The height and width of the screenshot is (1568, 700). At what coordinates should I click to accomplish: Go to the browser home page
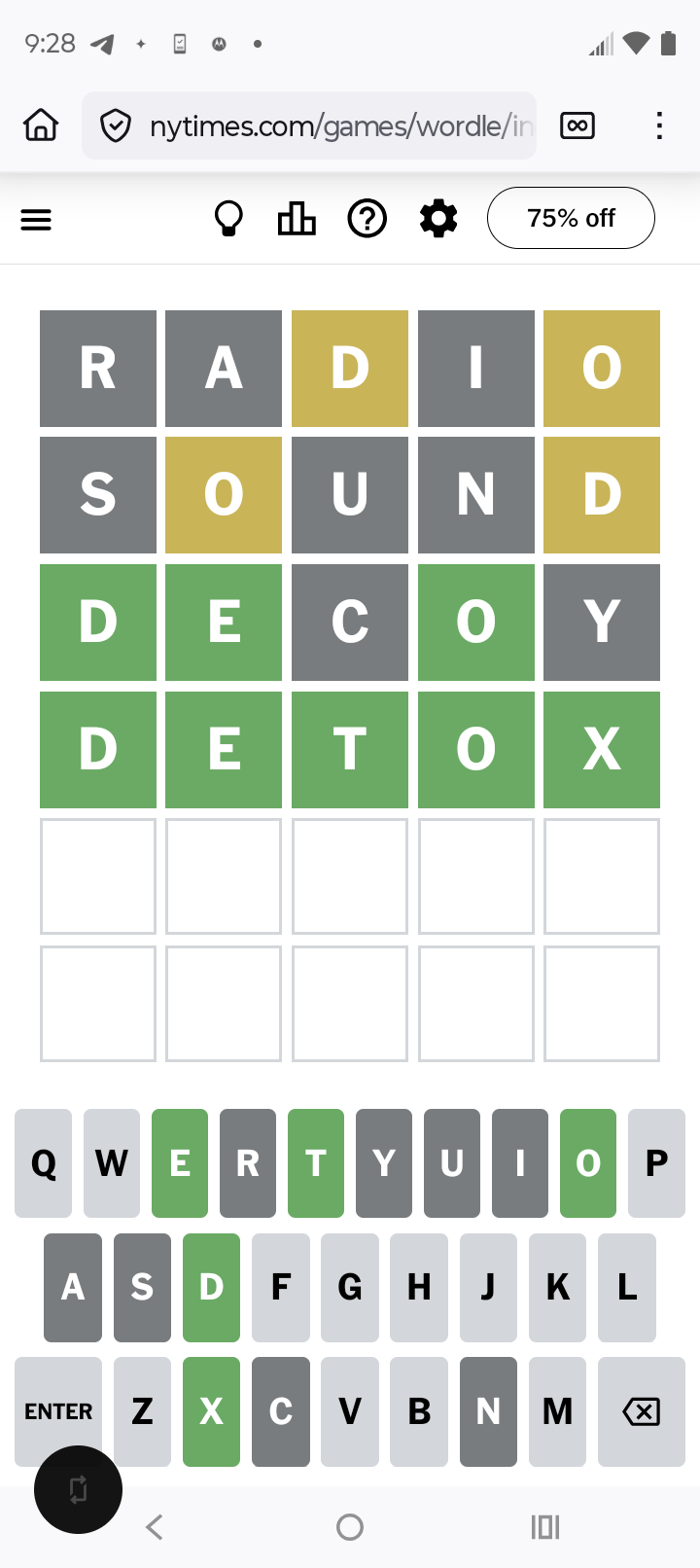pos(41,125)
